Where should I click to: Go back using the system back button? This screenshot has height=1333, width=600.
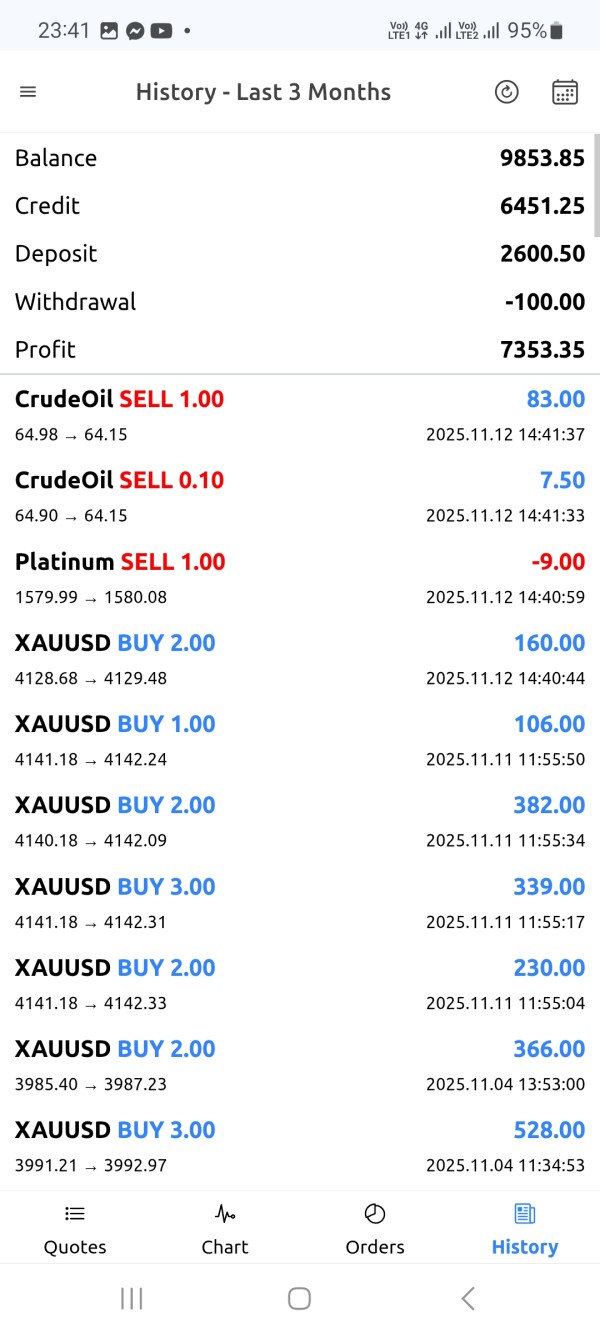tap(467, 1298)
